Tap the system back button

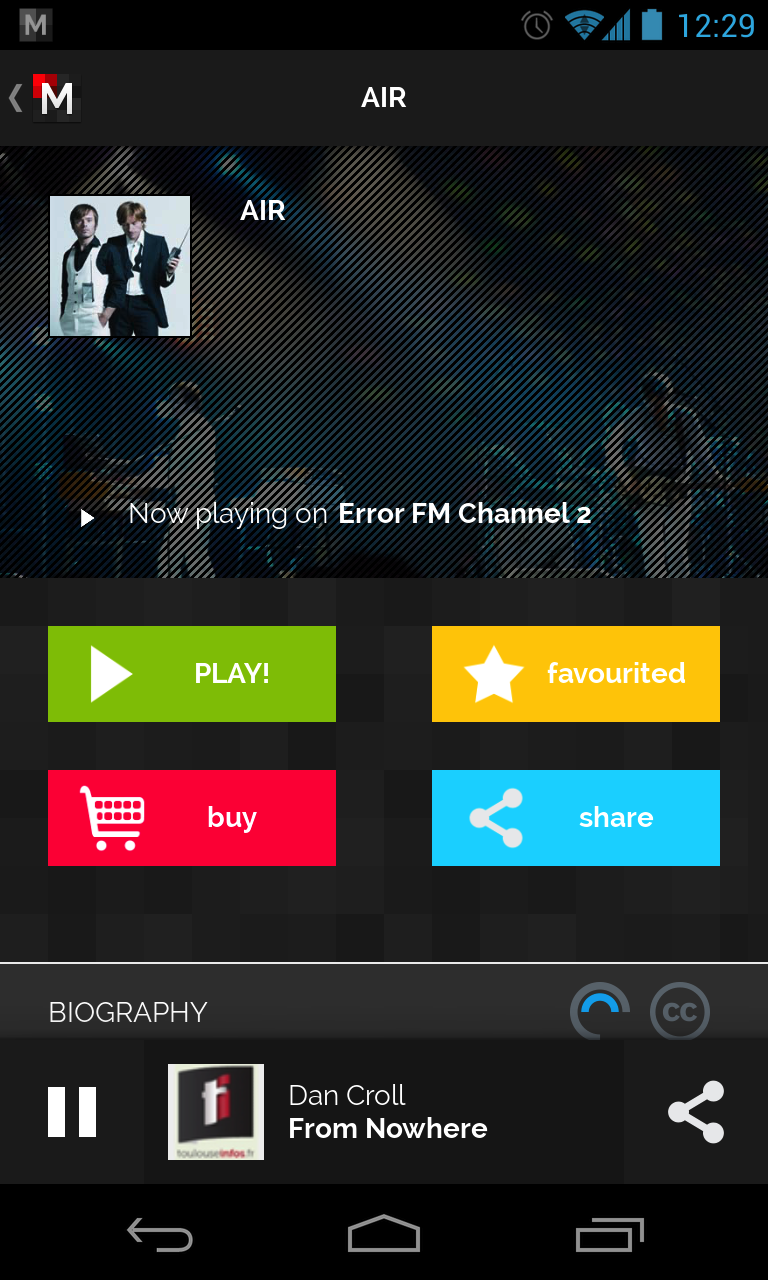160,1236
